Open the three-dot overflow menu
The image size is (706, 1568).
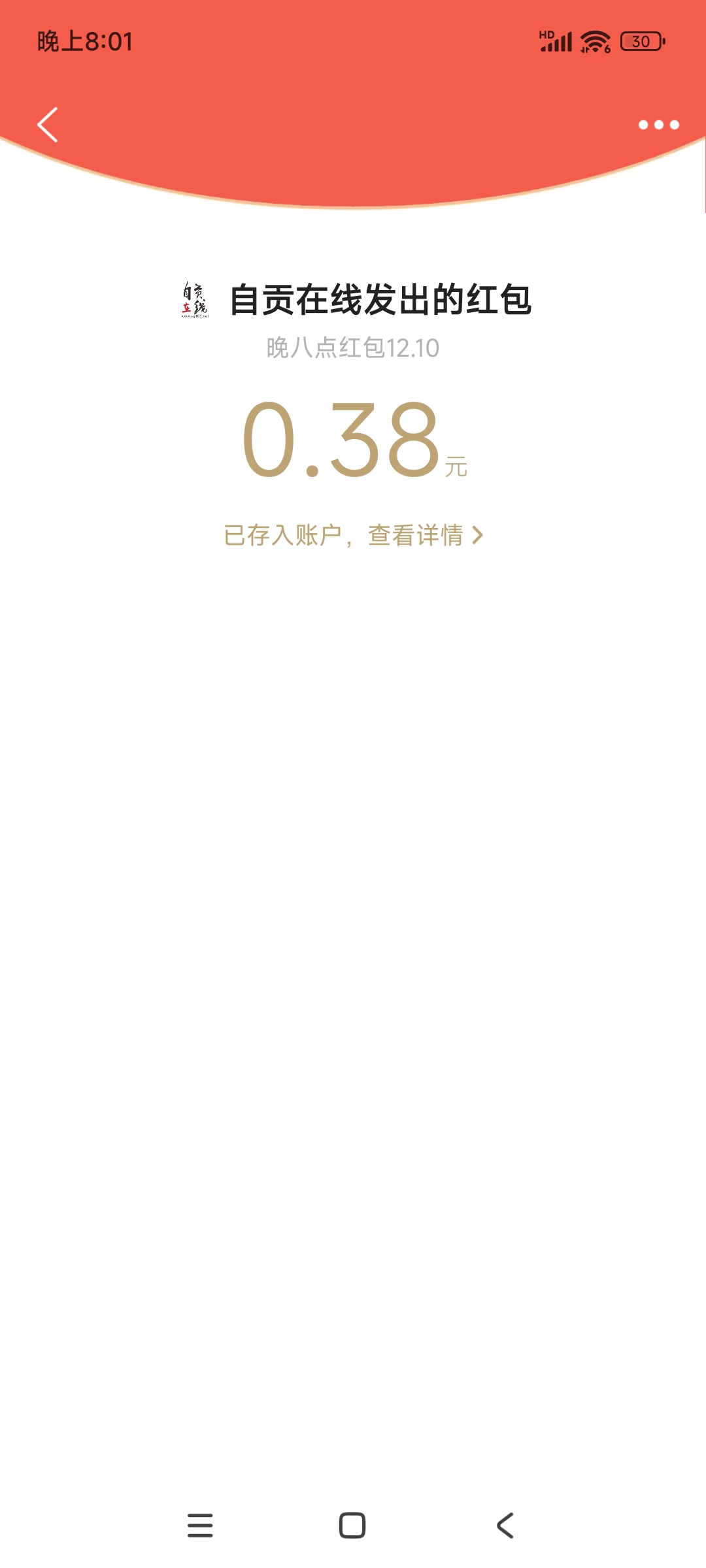tap(658, 125)
